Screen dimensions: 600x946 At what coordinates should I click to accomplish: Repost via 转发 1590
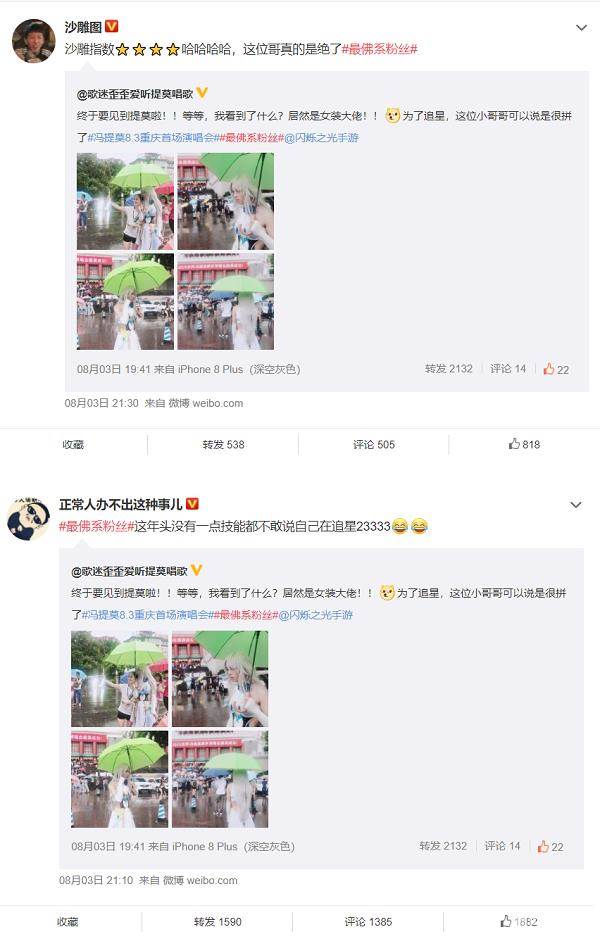[x=218, y=922]
